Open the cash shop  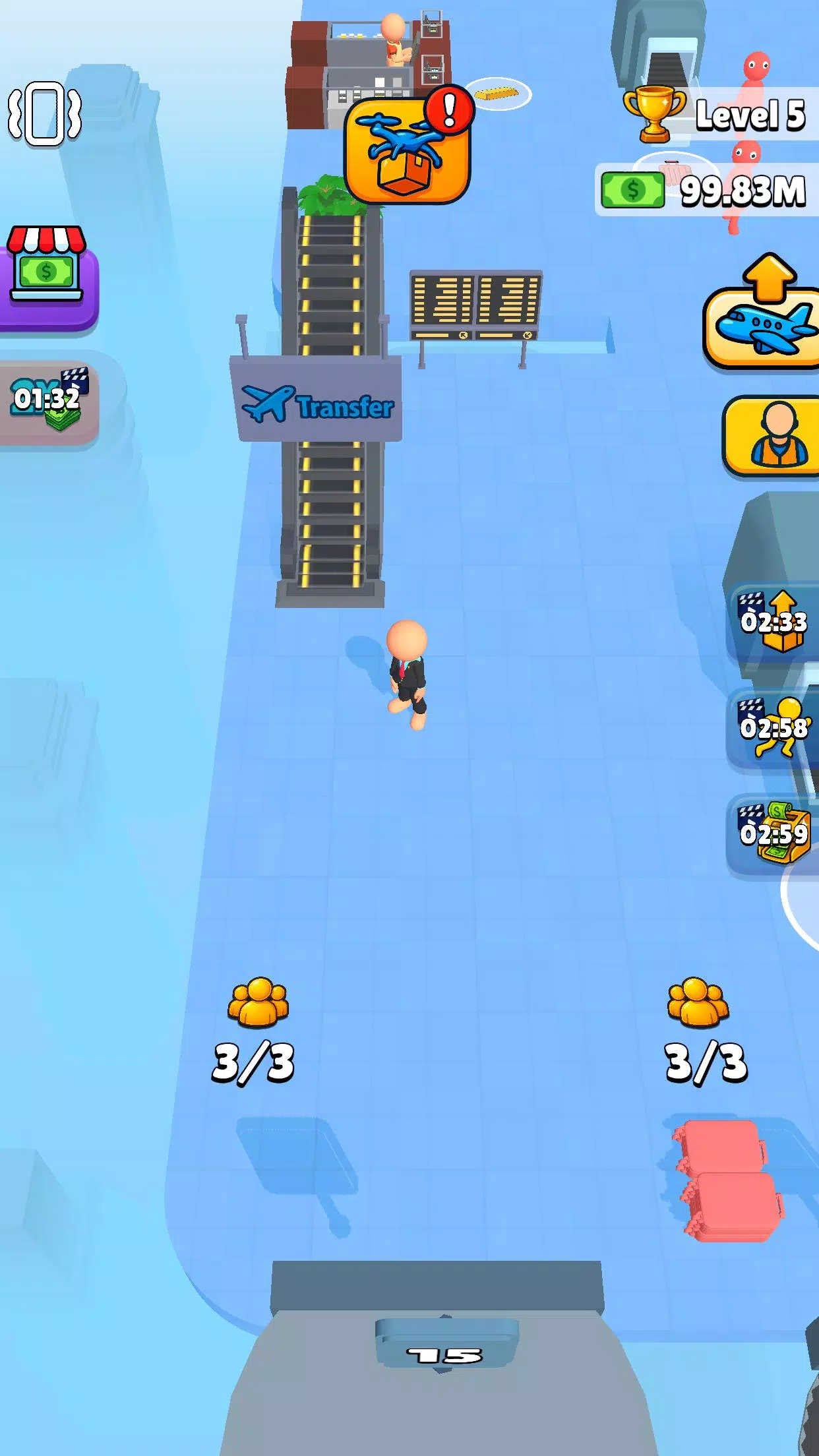[47, 277]
